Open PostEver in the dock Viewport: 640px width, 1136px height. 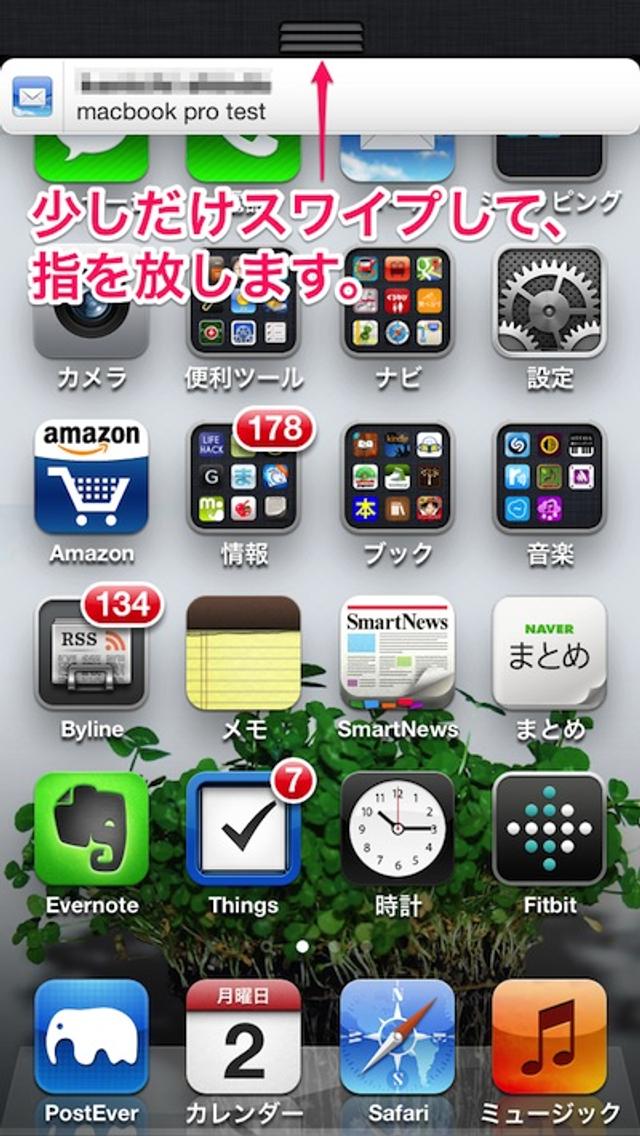click(x=91, y=1036)
